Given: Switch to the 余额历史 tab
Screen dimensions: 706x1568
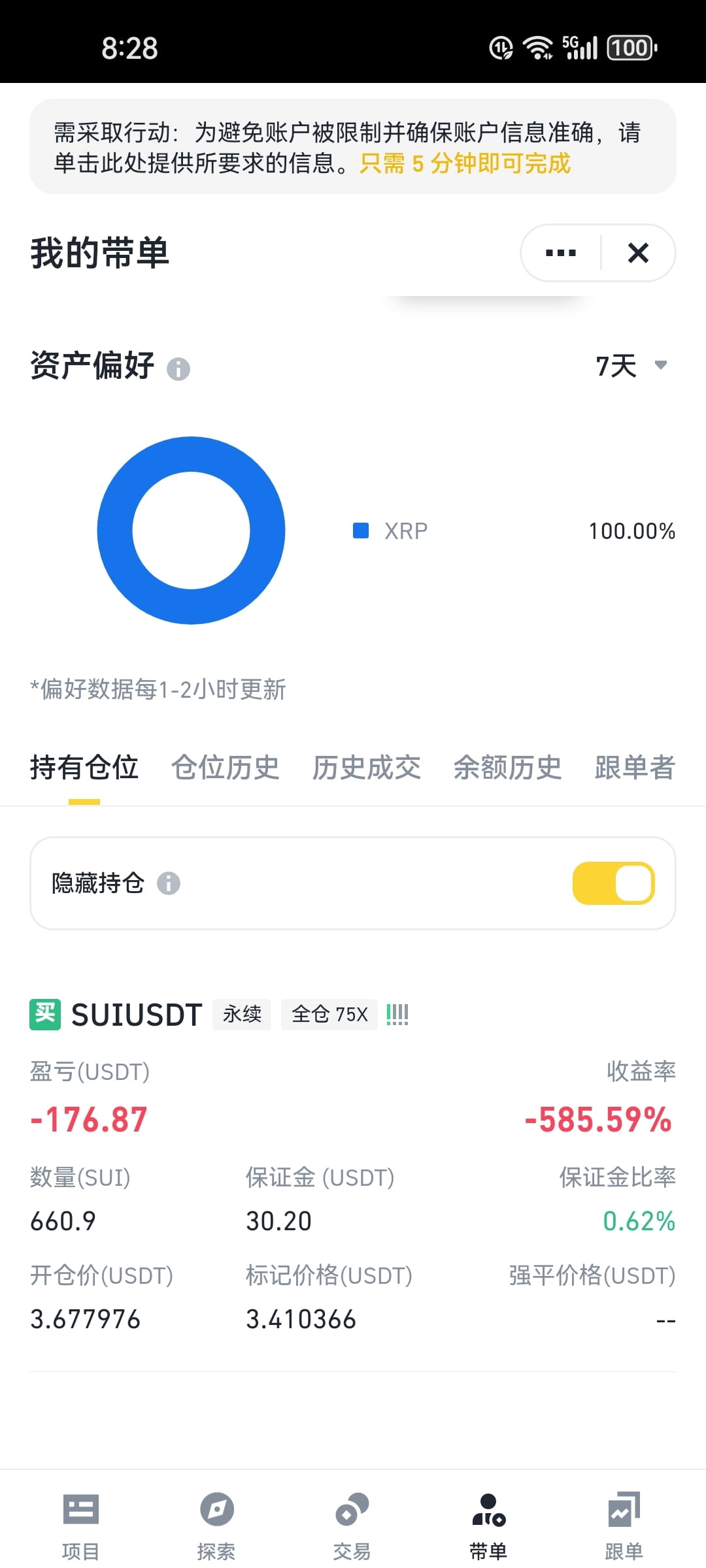Looking at the screenshot, I should coord(508,768).
